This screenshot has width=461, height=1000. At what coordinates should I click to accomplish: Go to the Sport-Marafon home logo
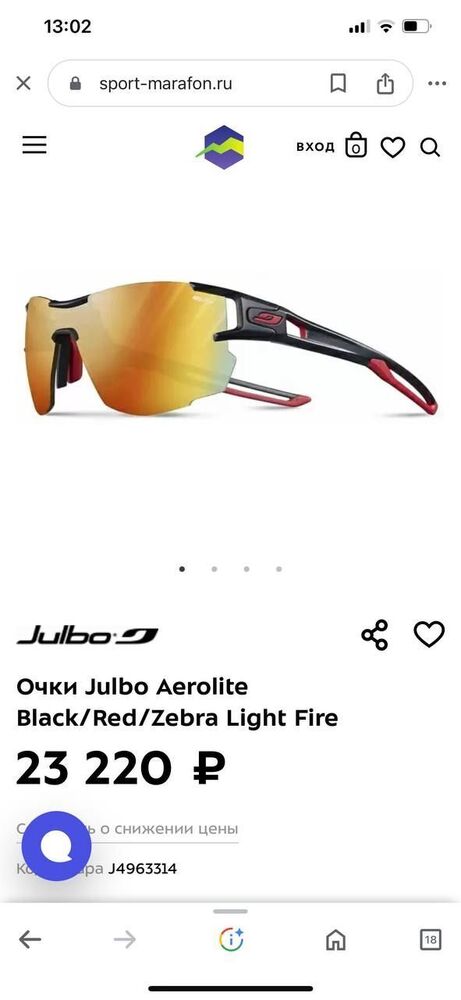click(x=220, y=147)
